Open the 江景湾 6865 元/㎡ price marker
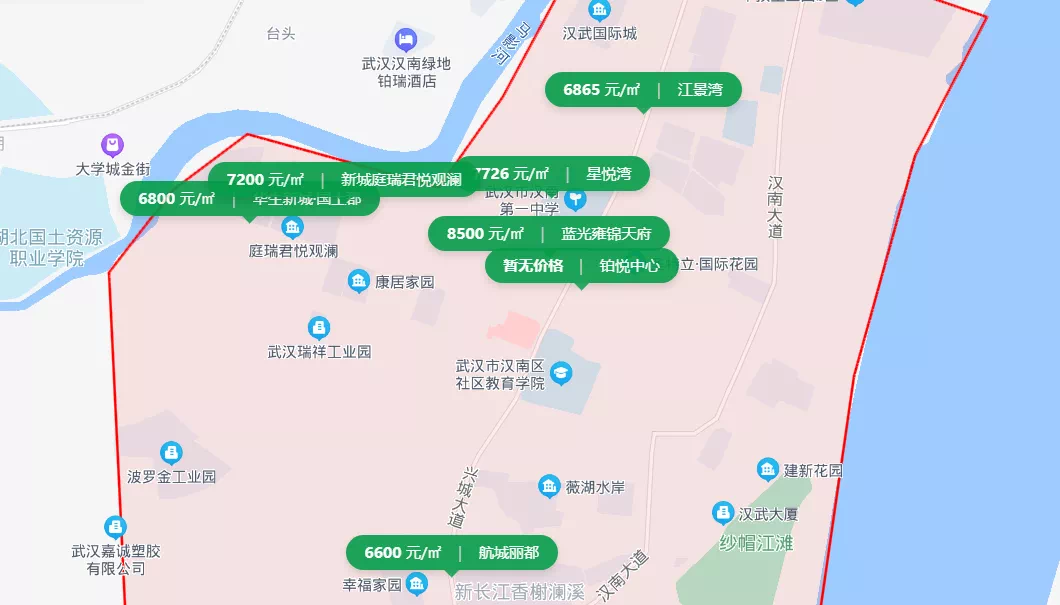 pos(643,90)
